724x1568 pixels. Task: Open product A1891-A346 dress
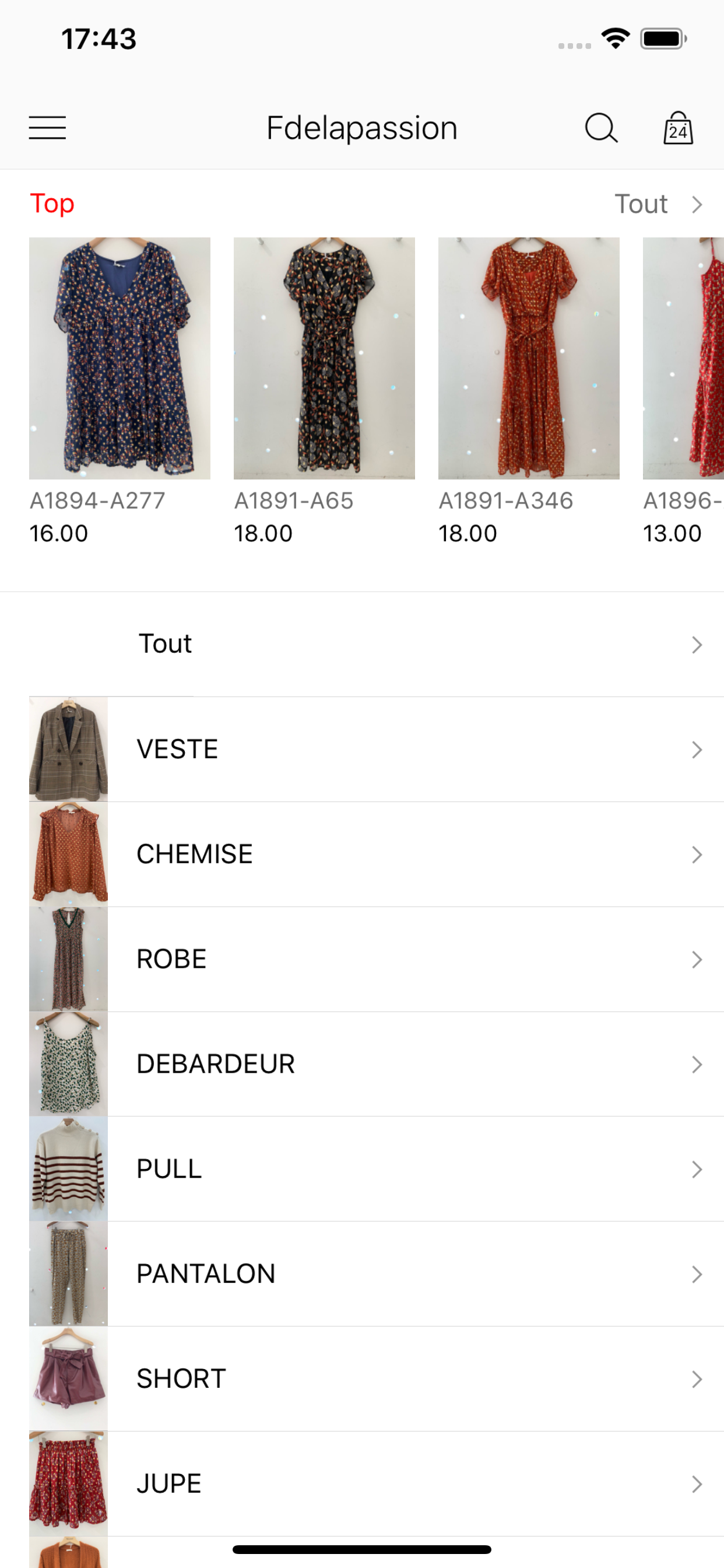point(529,359)
